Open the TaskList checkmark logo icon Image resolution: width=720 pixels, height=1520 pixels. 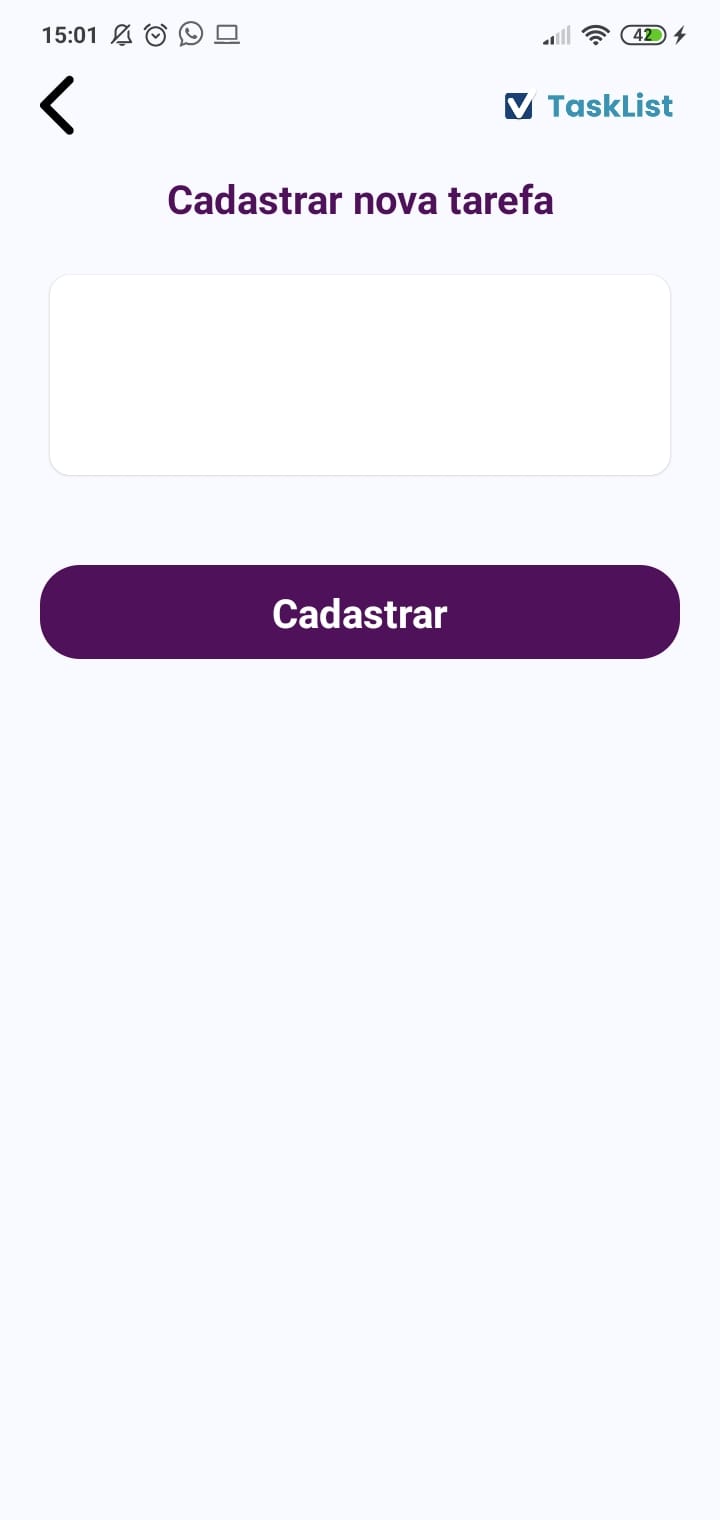[x=519, y=105]
